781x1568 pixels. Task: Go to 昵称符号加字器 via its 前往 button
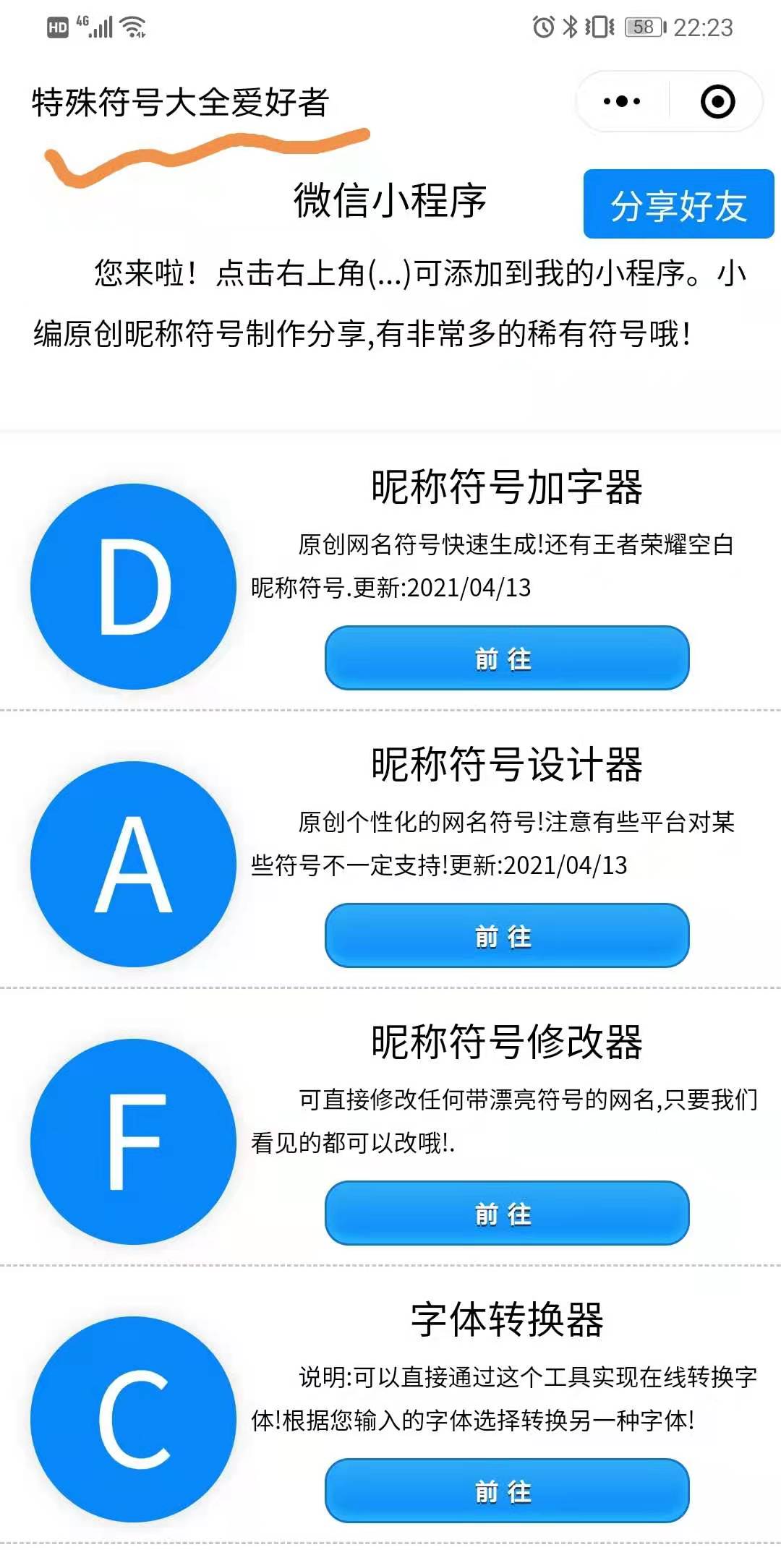click(506, 659)
